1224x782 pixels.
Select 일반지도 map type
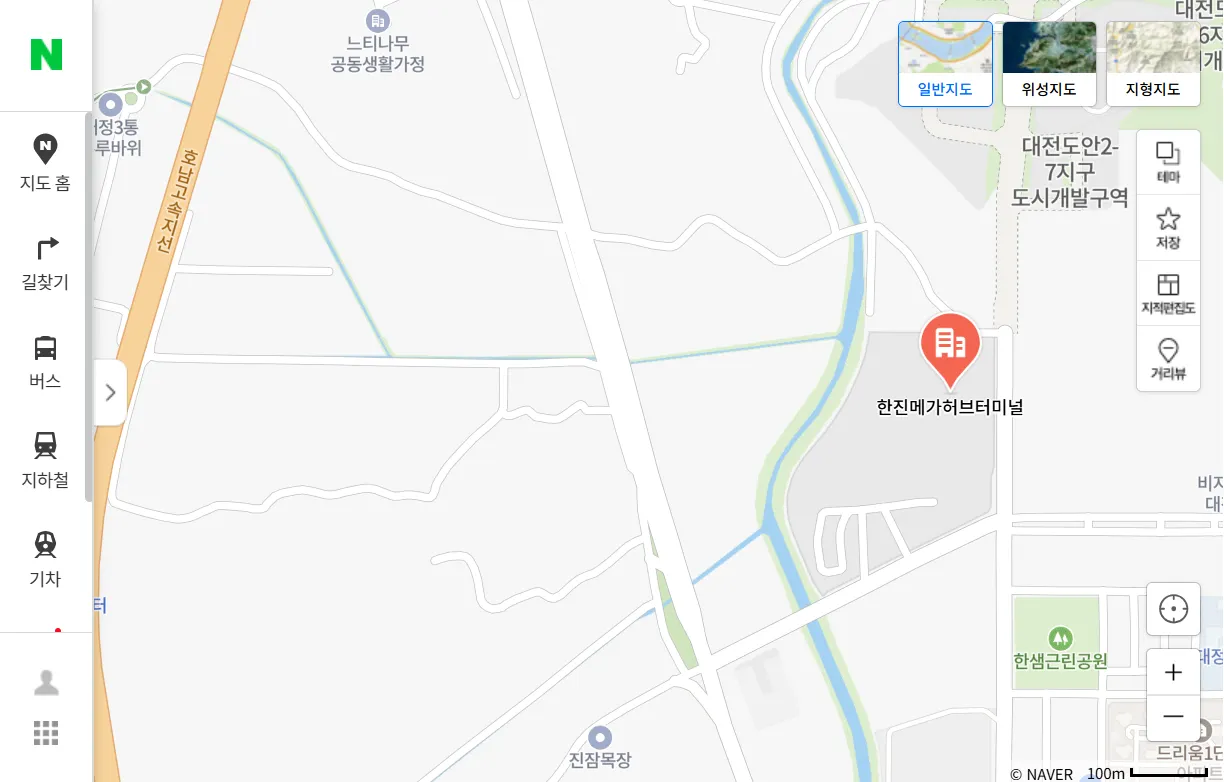tap(945, 64)
